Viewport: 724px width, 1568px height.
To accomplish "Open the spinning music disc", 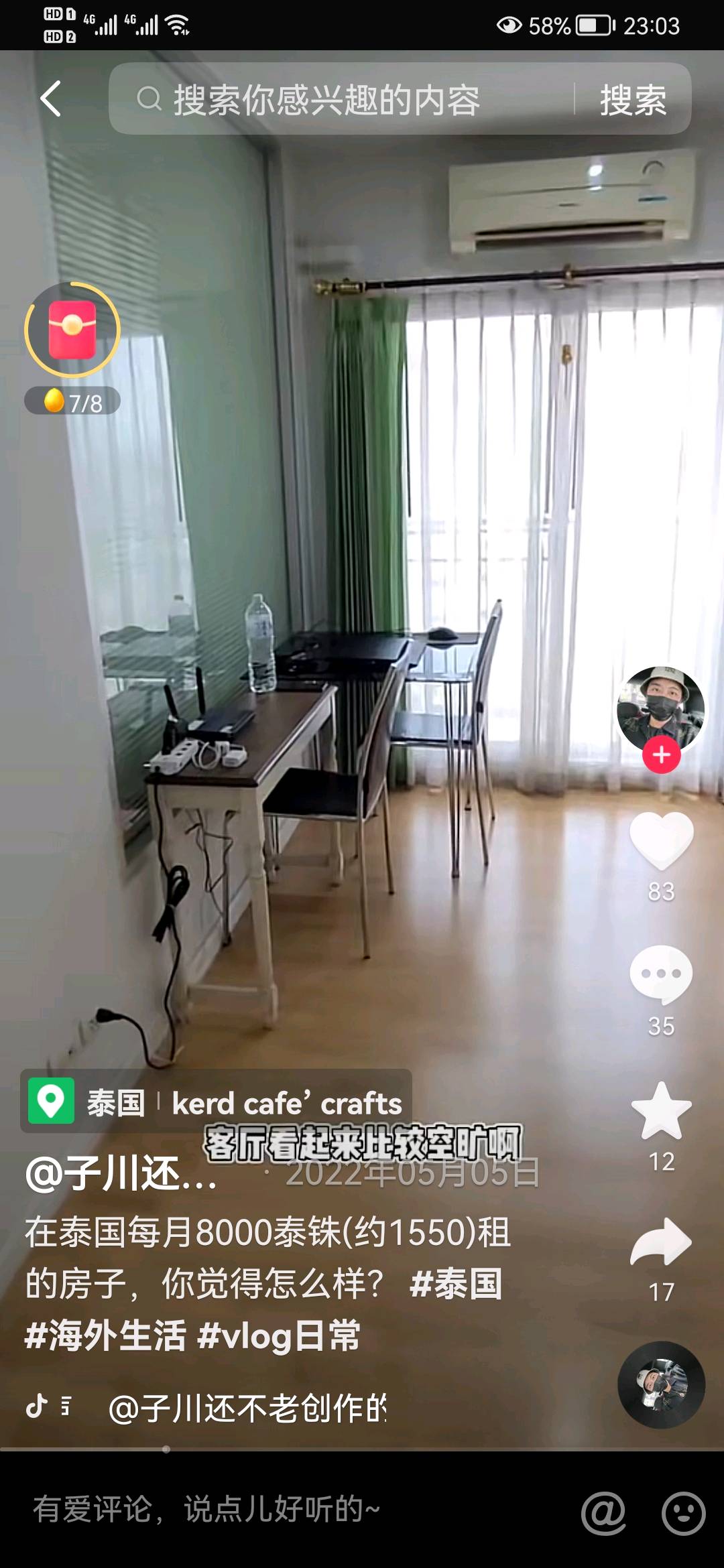I will (x=661, y=1384).
